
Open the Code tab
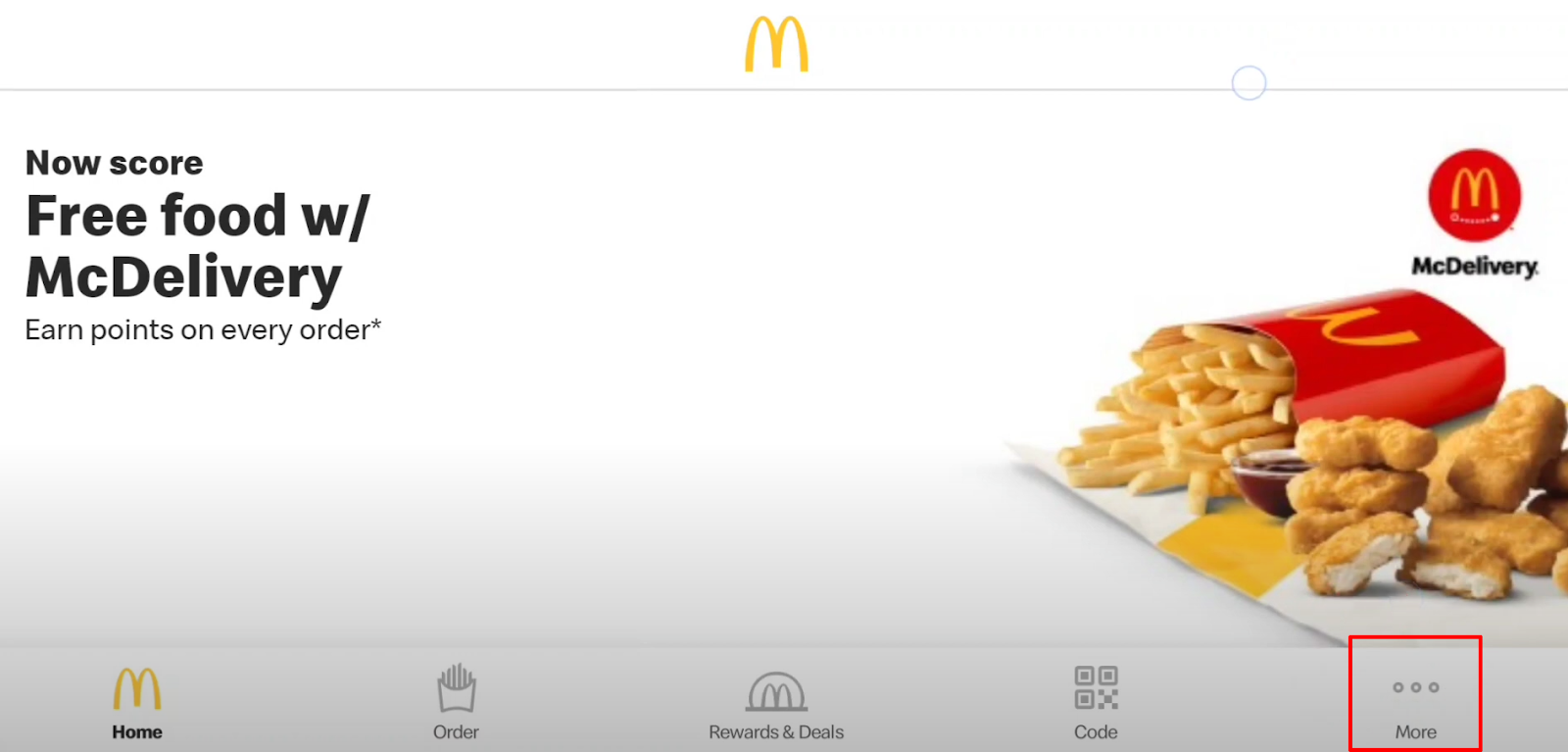pyautogui.click(x=1096, y=703)
